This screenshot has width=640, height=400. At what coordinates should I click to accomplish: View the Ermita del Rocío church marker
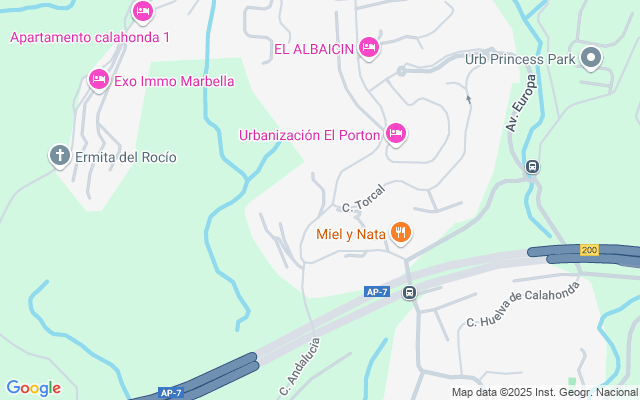(x=60, y=156)
